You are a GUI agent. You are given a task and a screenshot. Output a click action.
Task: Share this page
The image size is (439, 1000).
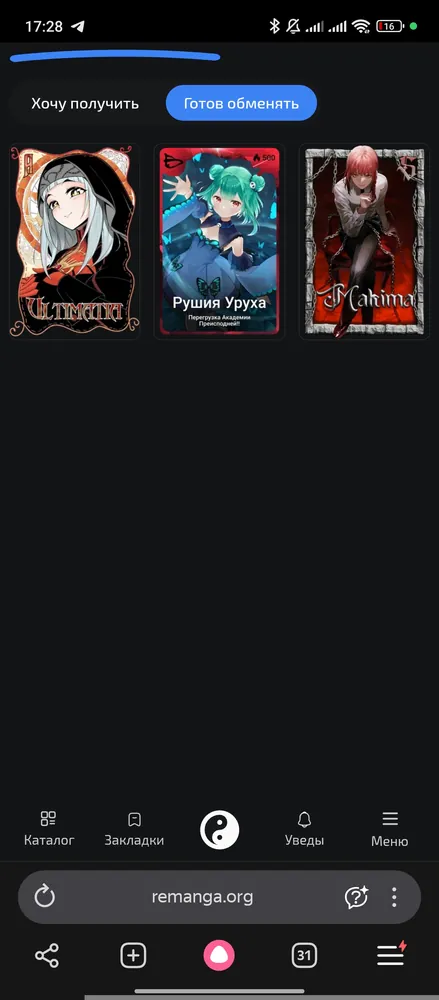coord(47,955)
